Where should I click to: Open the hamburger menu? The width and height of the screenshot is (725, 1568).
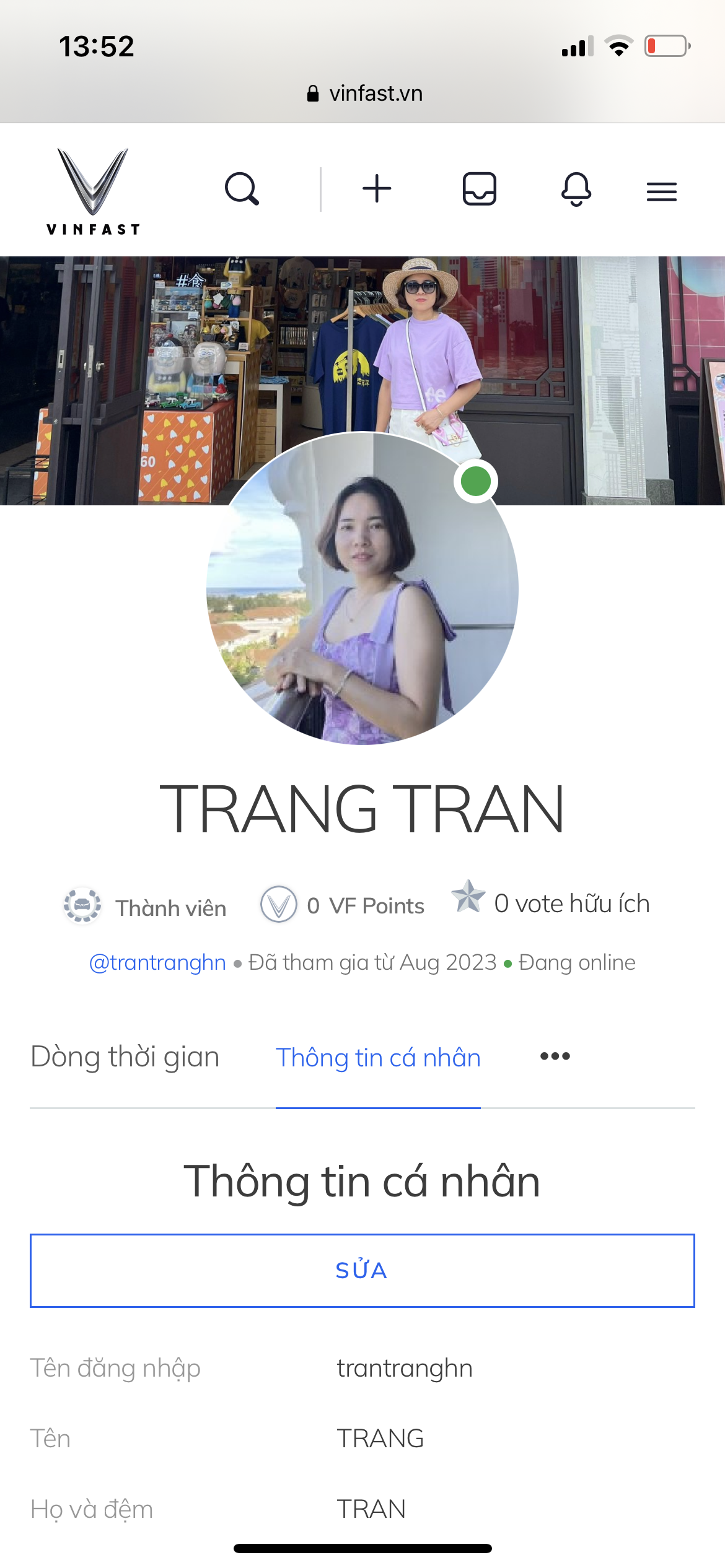pos(661,191)
